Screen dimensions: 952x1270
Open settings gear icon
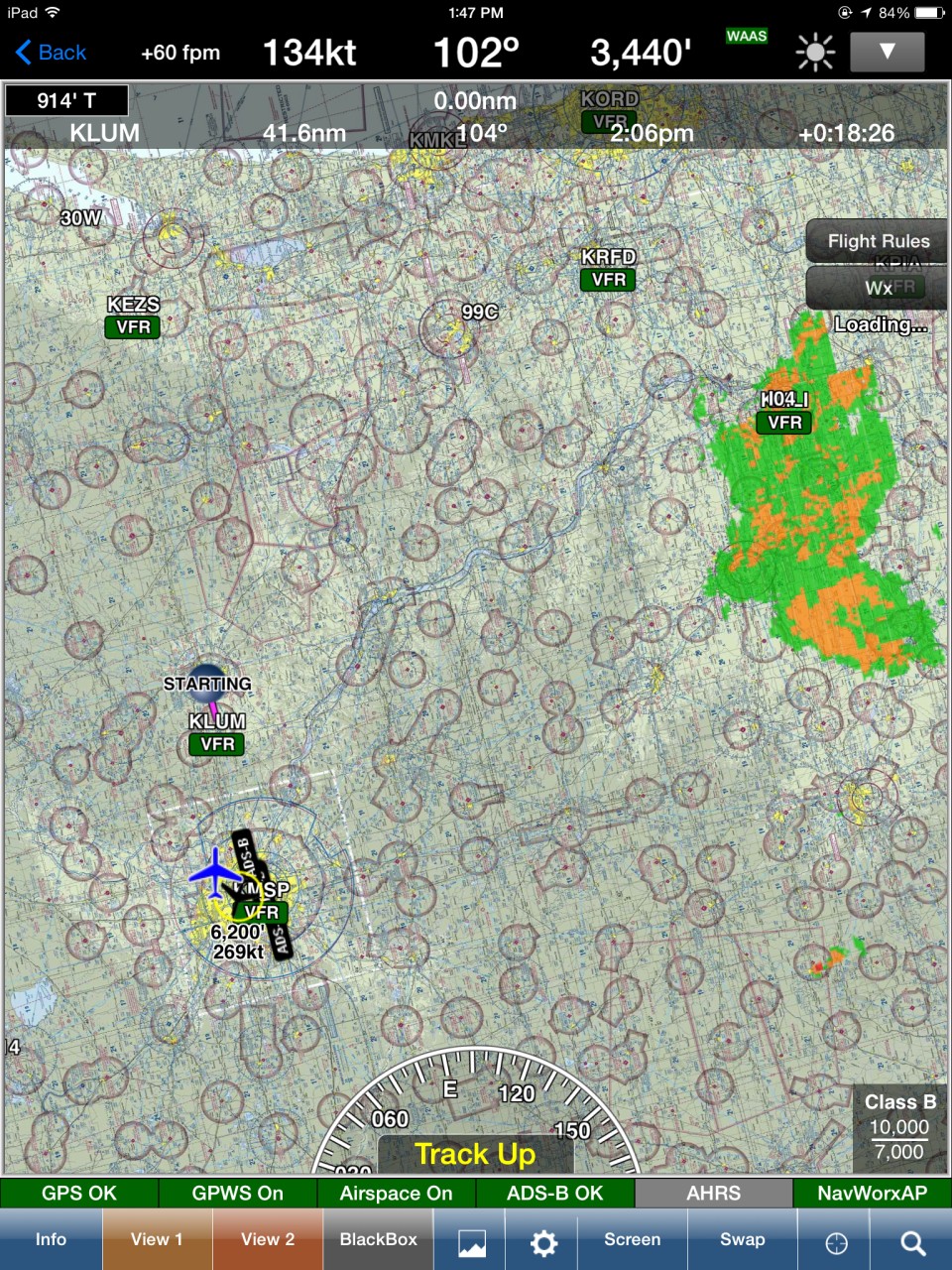[542, 1241]
